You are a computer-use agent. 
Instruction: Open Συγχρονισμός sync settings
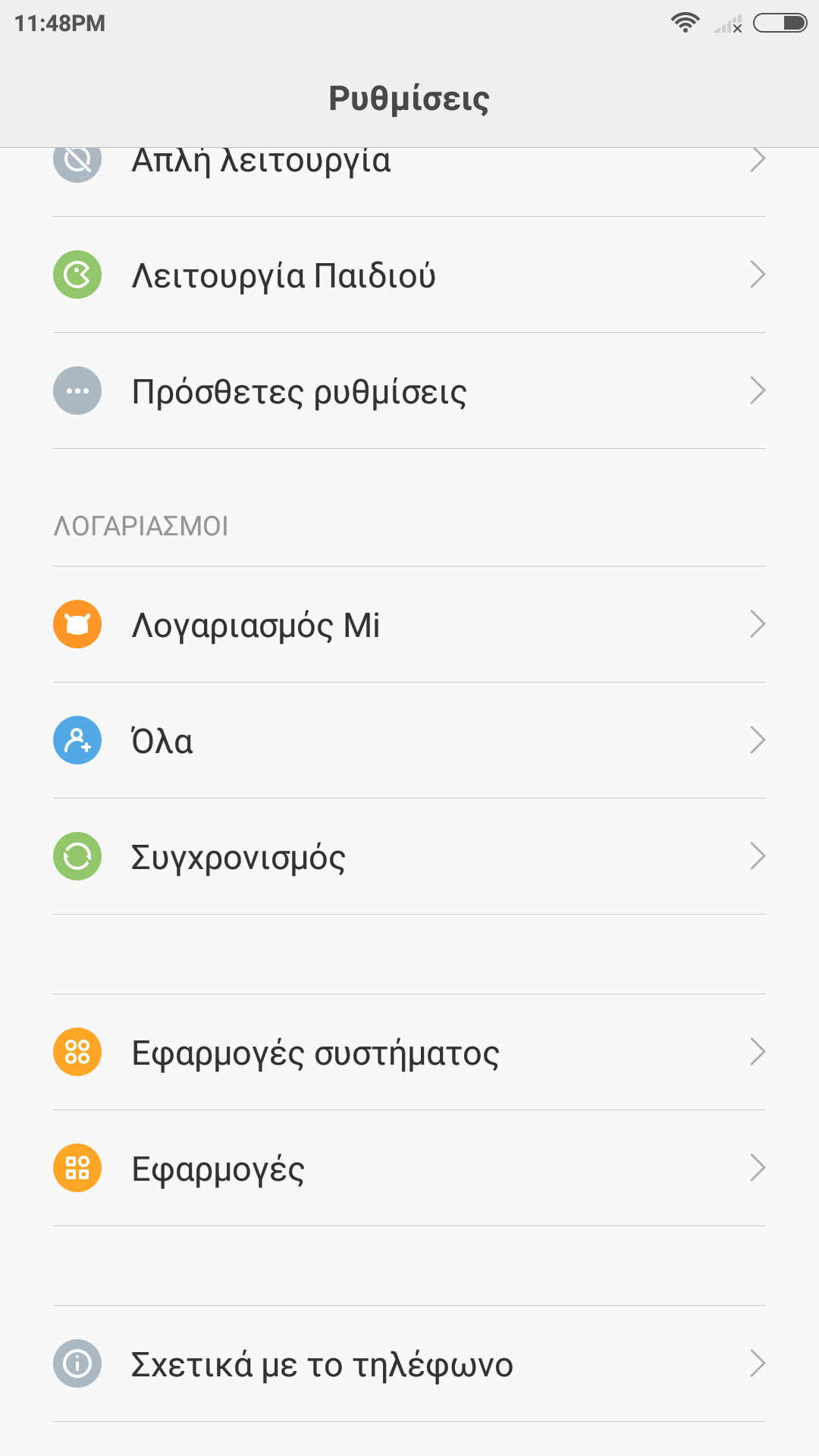click(x=409, y=857)
